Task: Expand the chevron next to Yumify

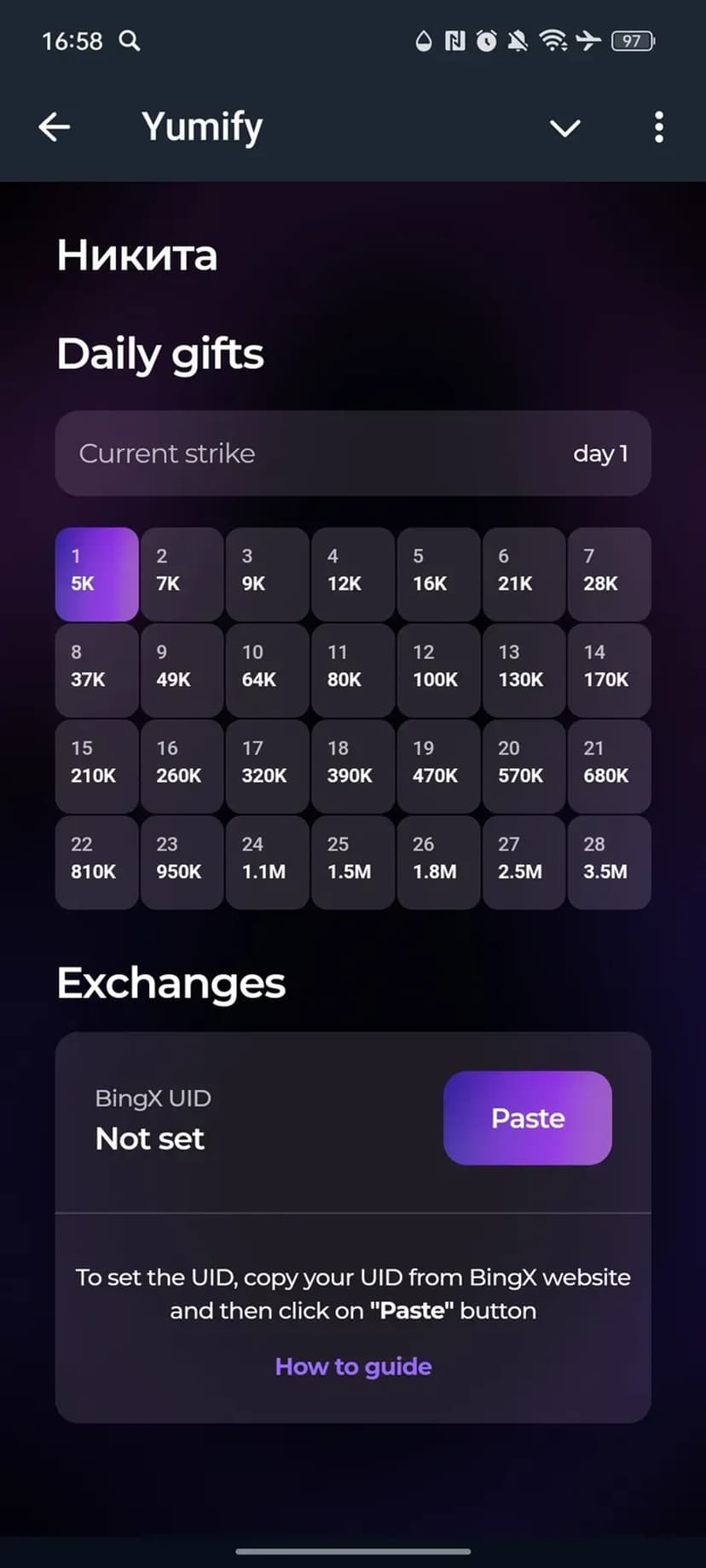Action: [x=564, y=128]
